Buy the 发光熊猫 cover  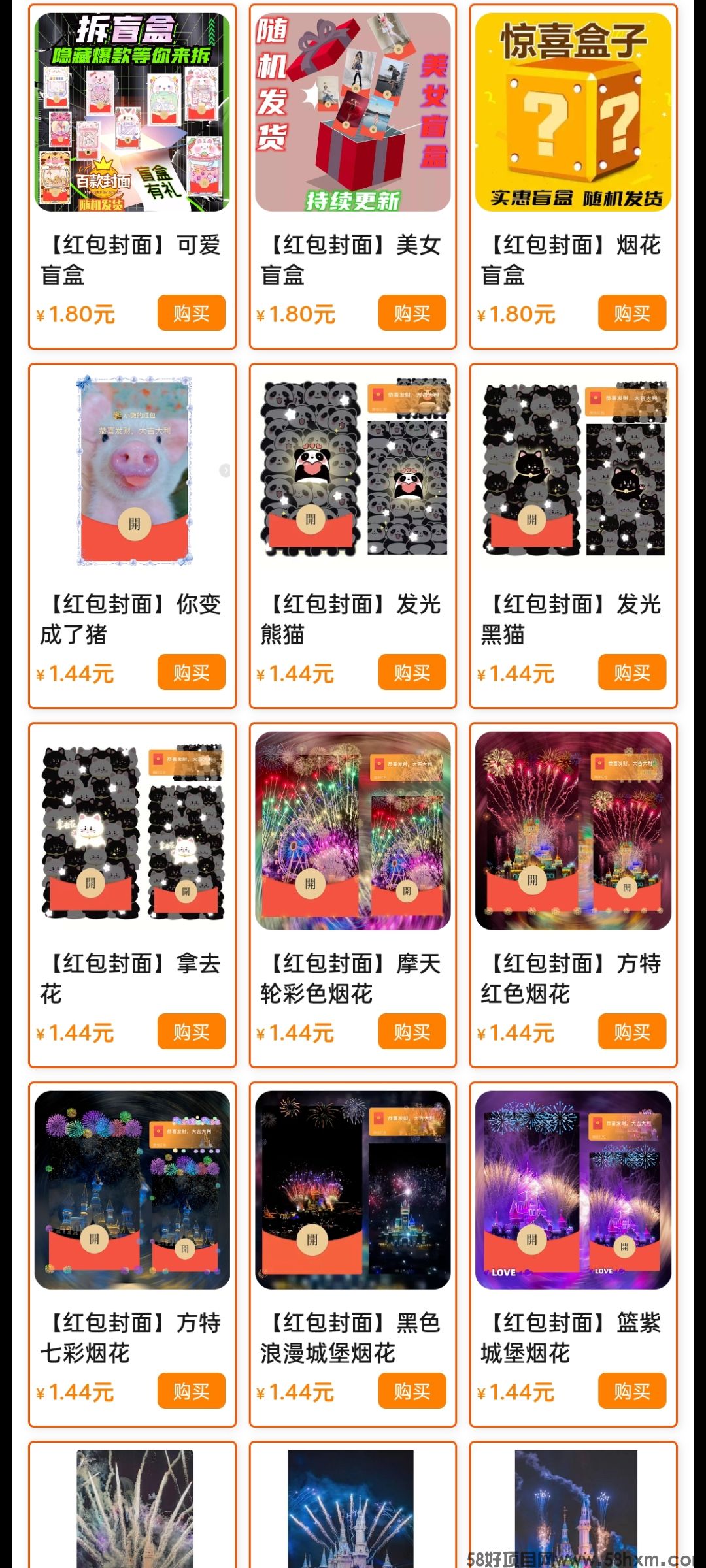tap(412, 672)
